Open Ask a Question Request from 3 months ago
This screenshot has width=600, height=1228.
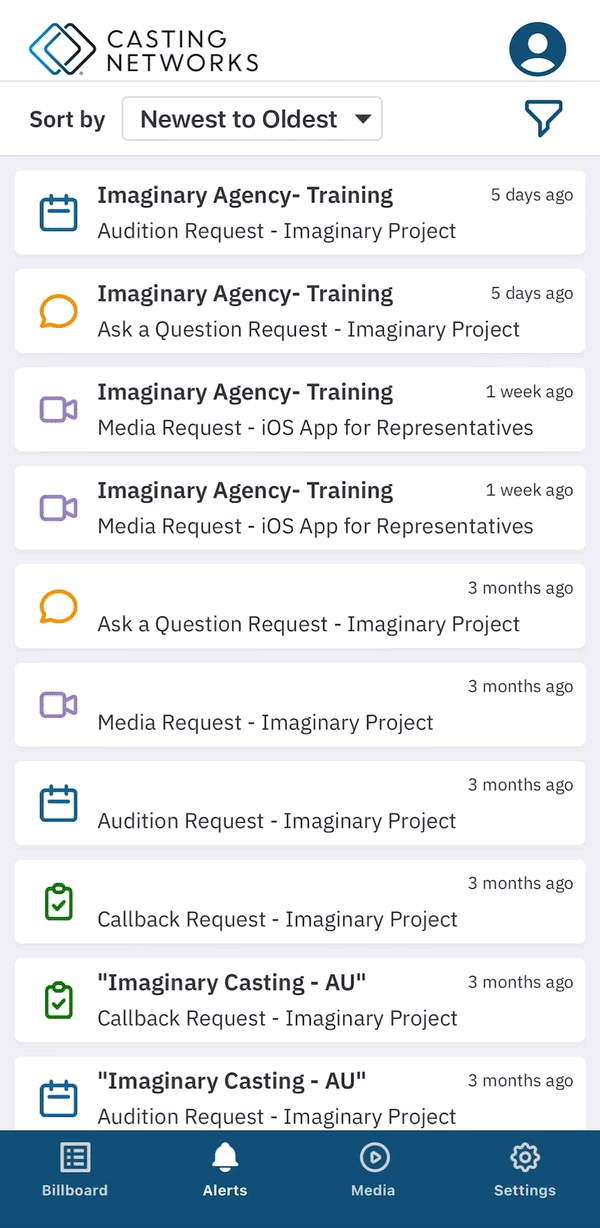click(x=300, y=606)
